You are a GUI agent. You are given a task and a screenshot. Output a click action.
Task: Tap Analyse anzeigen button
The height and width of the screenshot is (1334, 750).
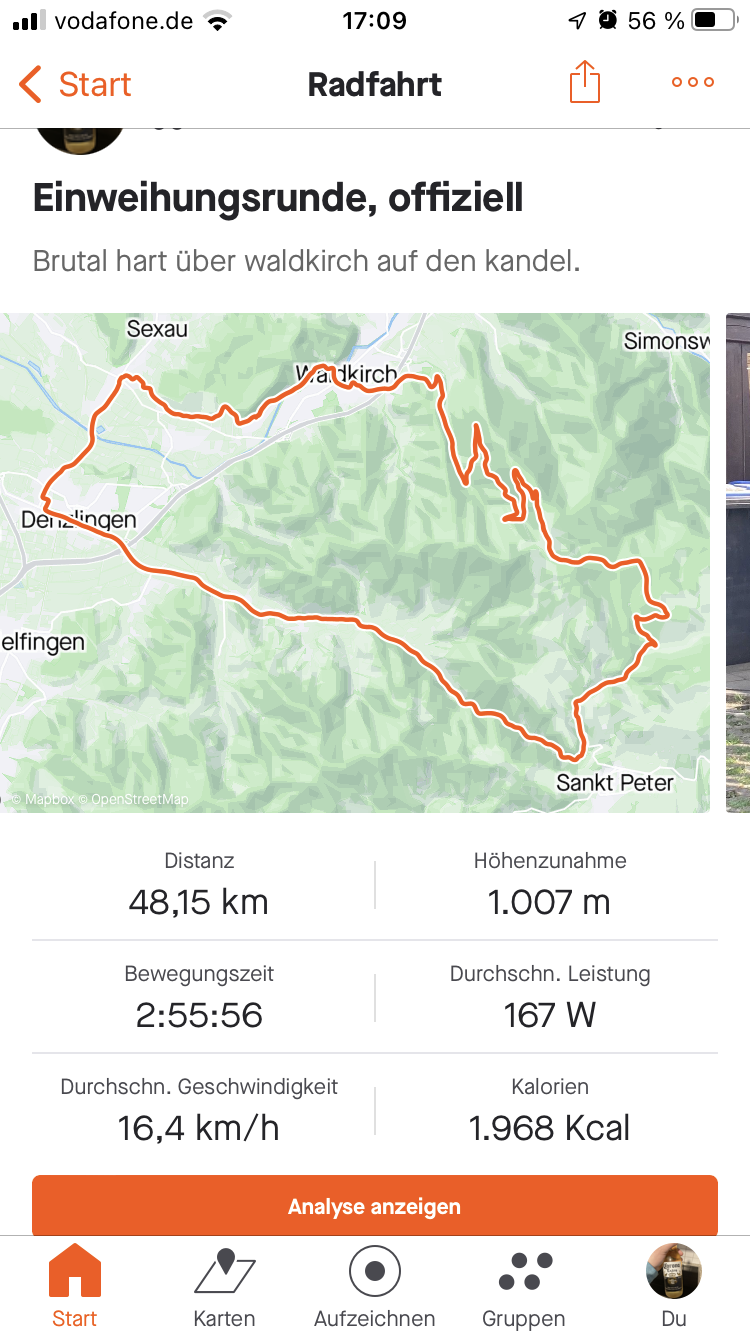tap(375, 1206)
